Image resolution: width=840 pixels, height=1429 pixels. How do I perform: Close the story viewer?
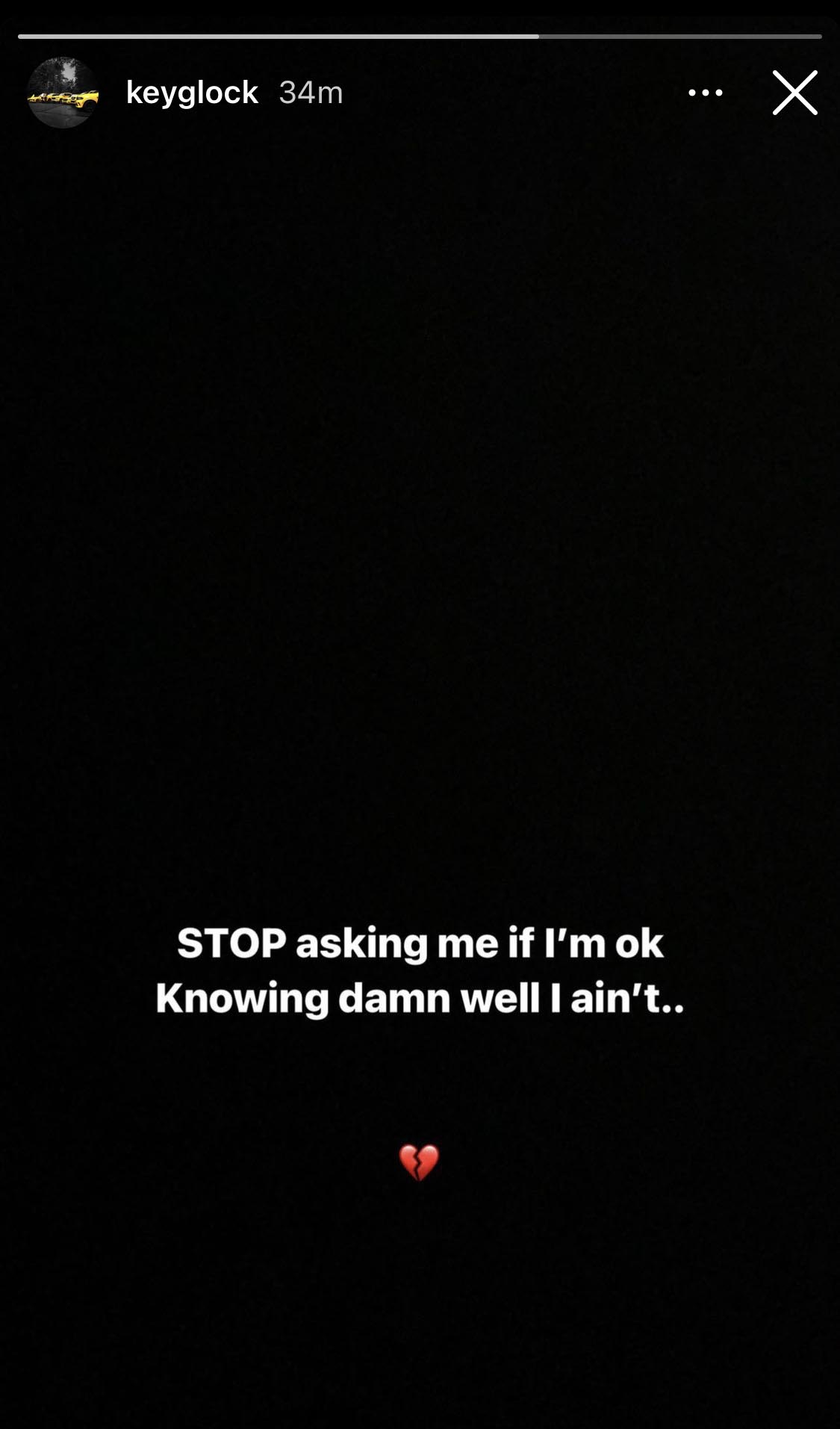[794, 93]
